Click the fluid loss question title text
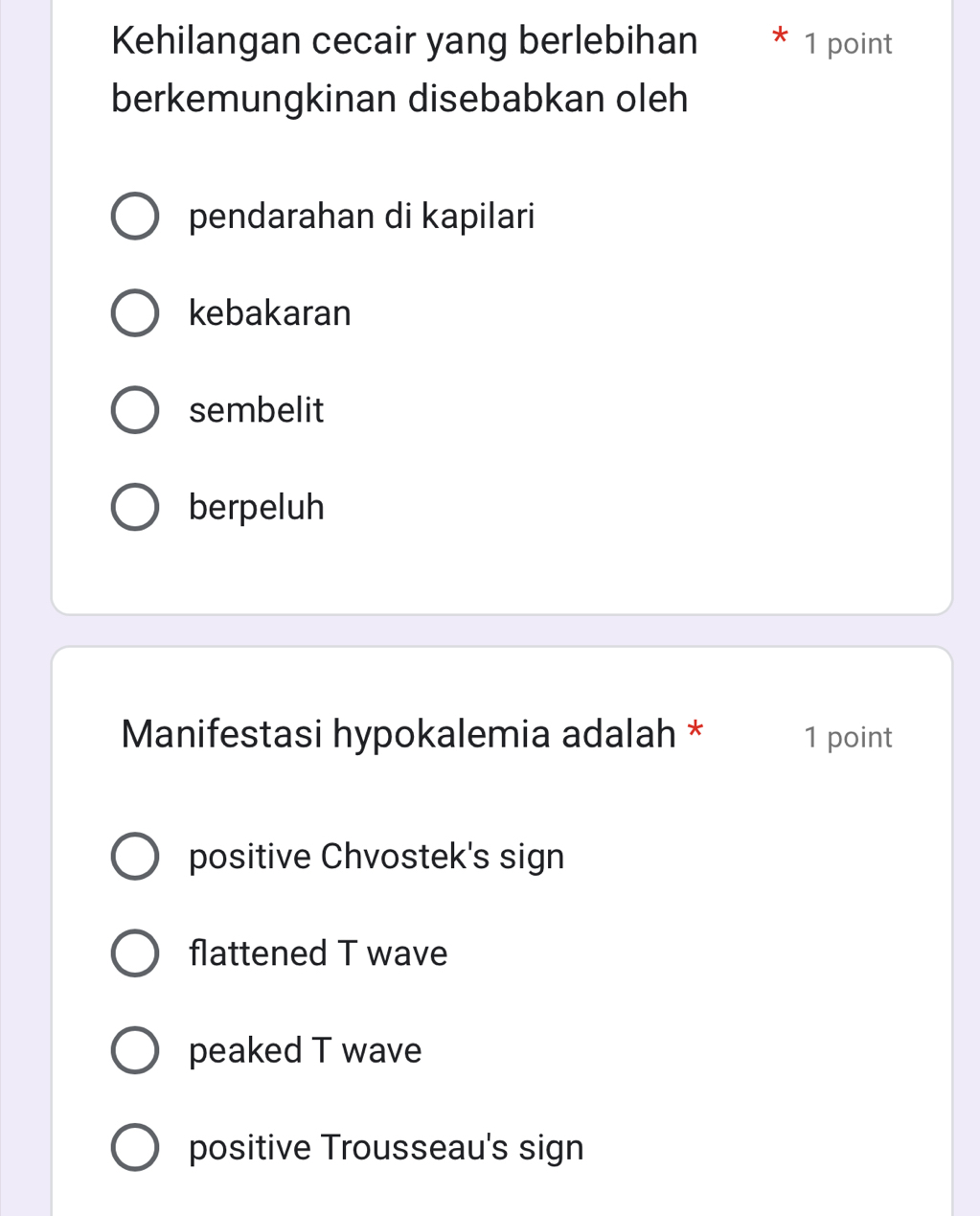Viewport: 980px width, 1216px height. [402, 69]
